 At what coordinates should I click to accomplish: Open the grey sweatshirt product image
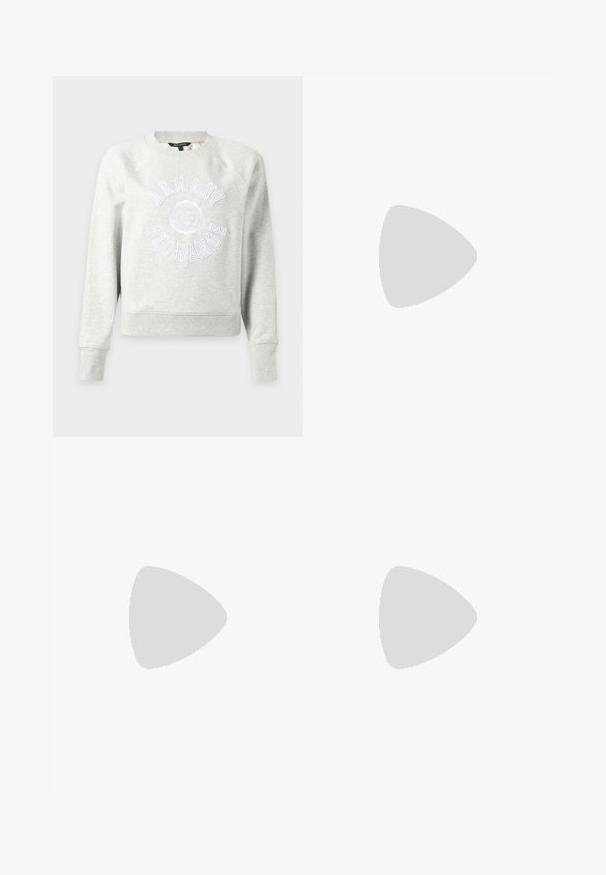tap(177, 256)
